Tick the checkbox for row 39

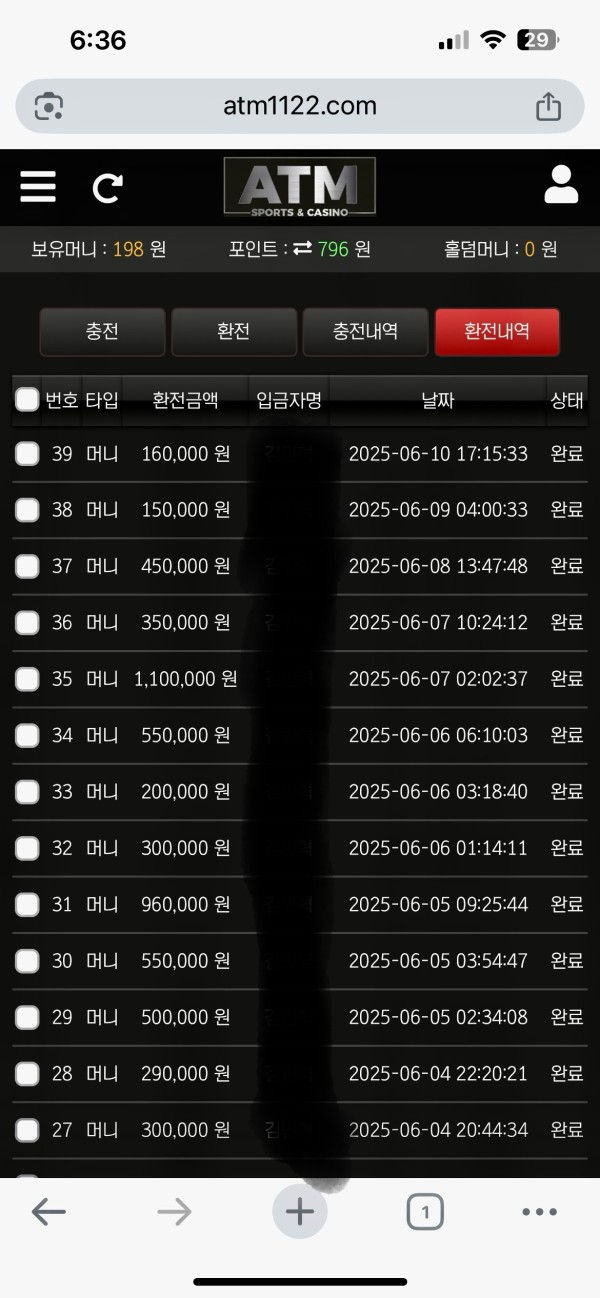27,454
